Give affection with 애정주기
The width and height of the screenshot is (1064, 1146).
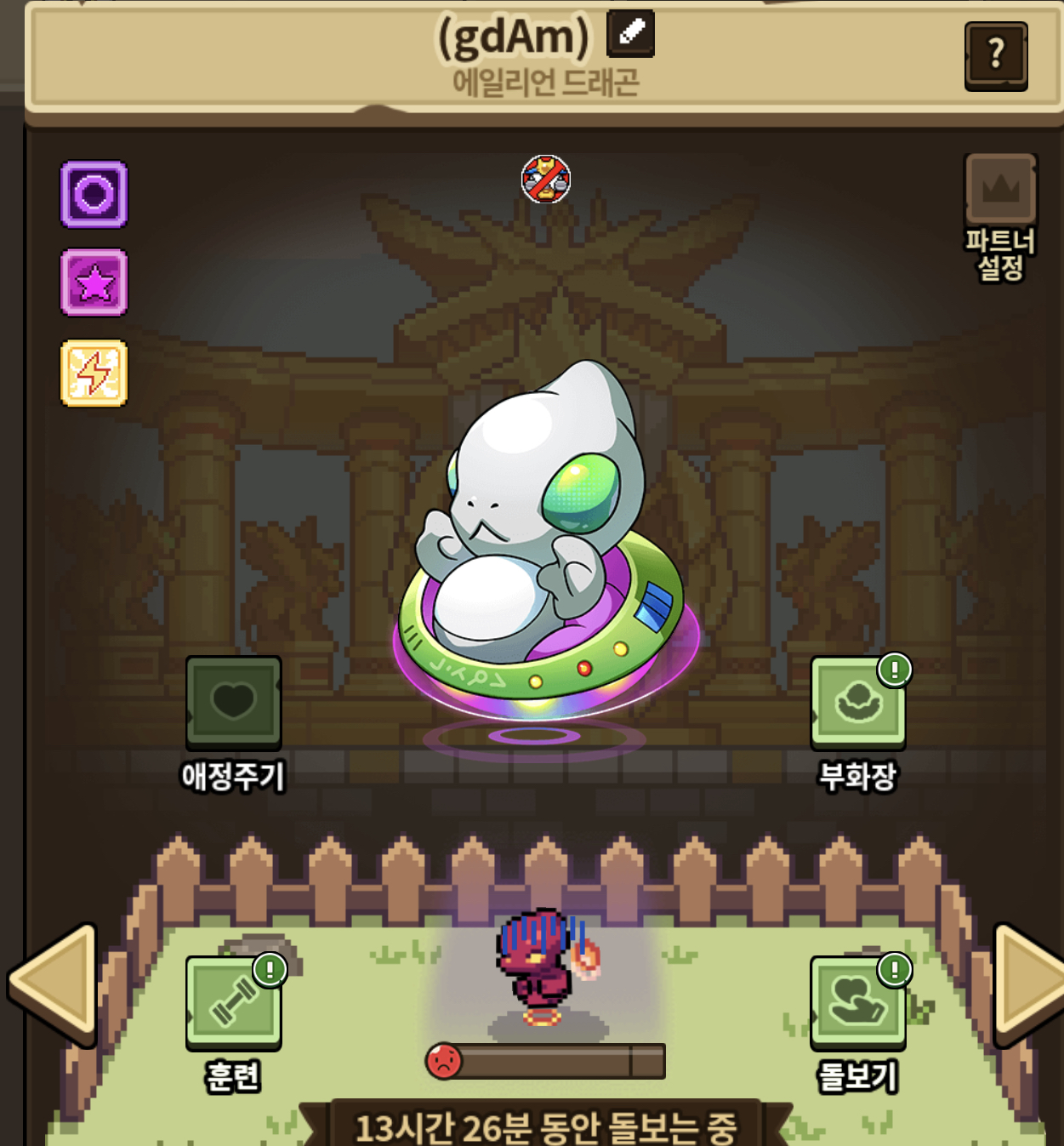[x=233, y=724]
